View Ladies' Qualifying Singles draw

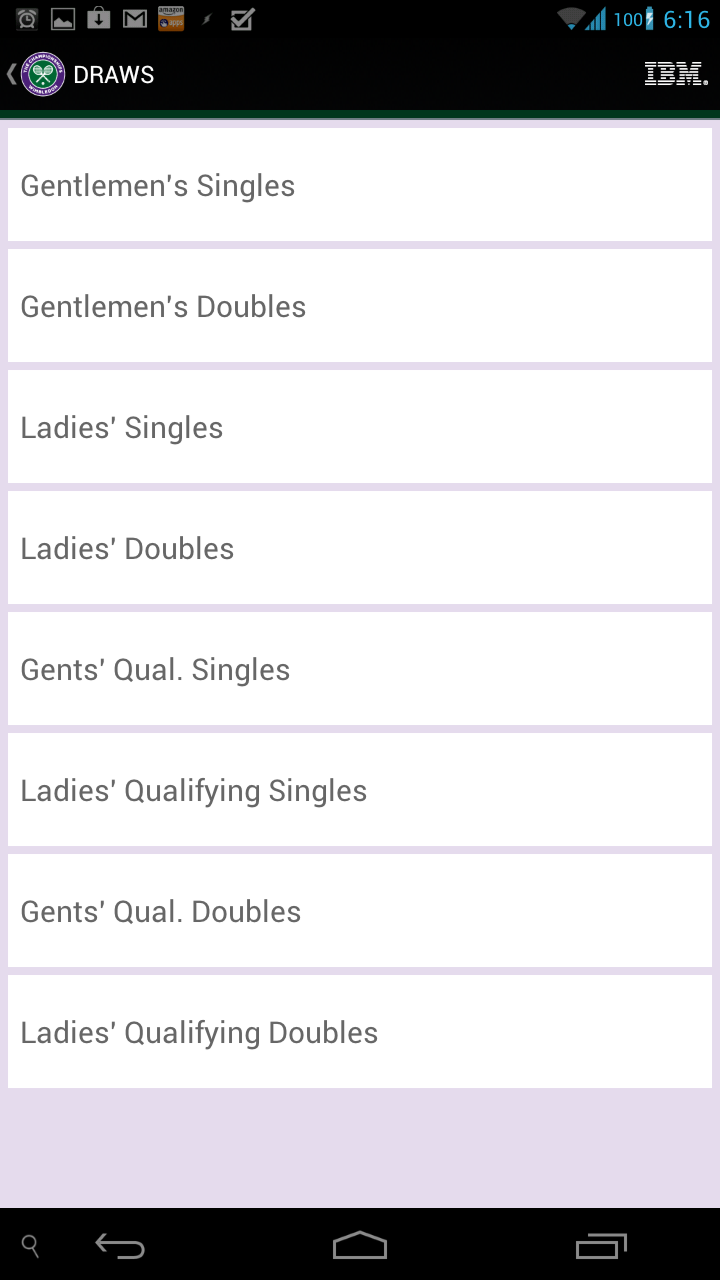[360, 790]
